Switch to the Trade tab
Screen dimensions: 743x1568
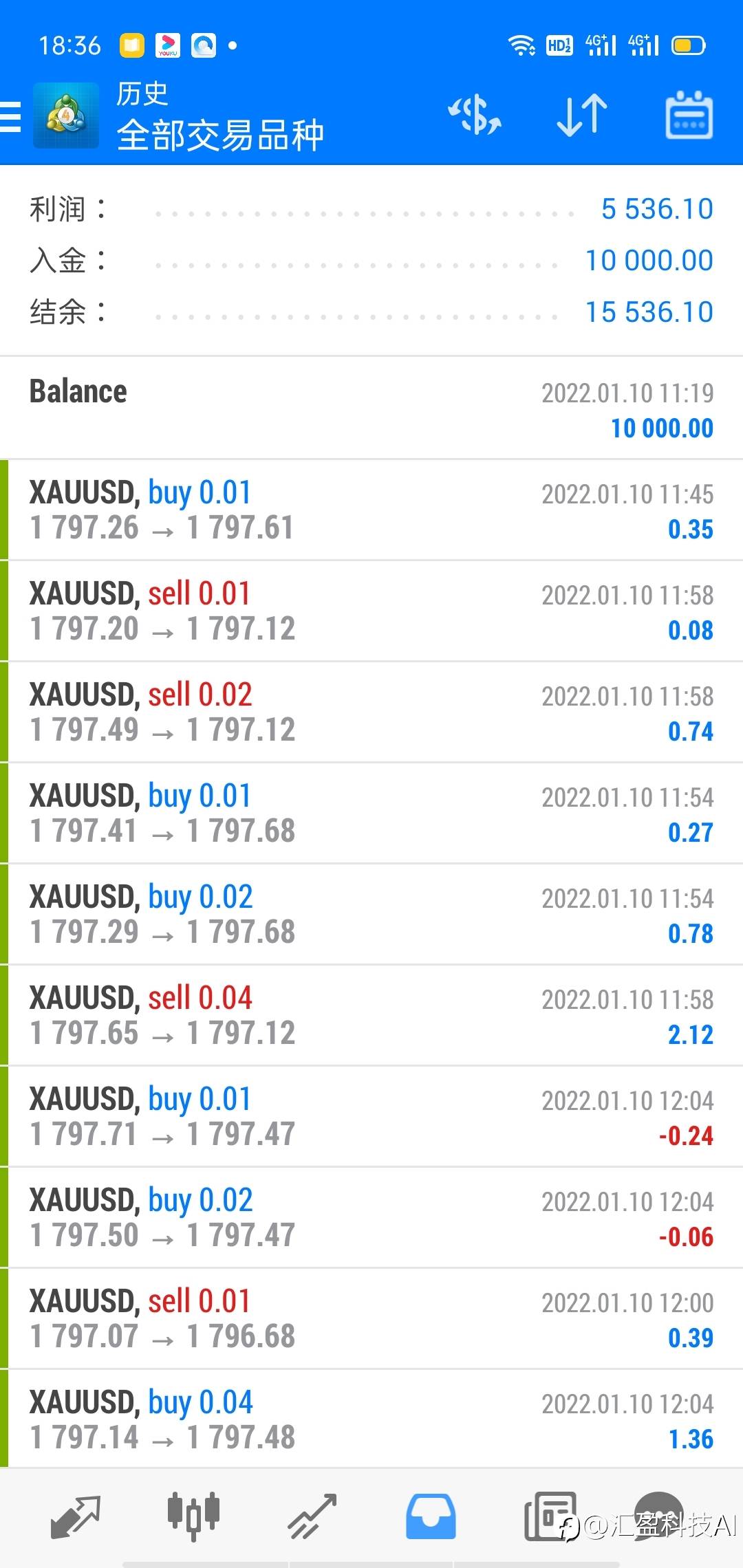(312, 1516)
